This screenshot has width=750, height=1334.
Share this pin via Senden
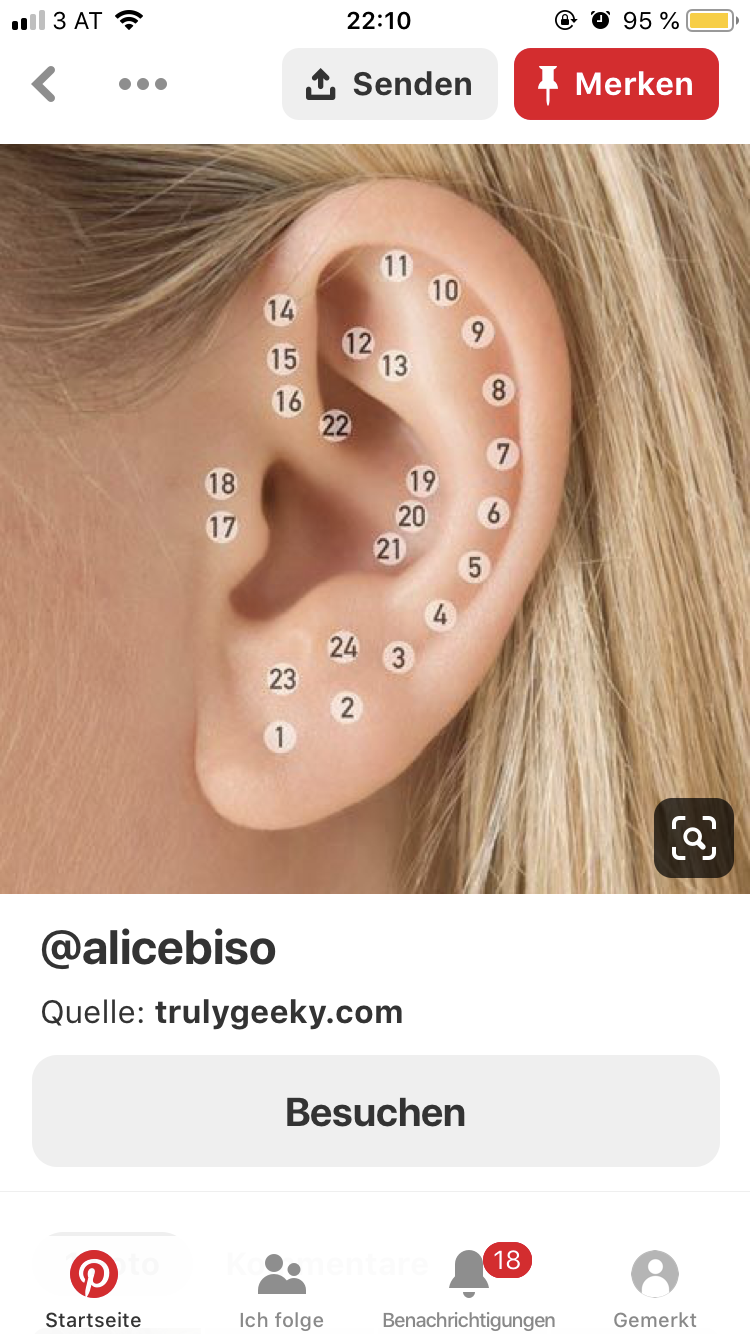(390, 85)
